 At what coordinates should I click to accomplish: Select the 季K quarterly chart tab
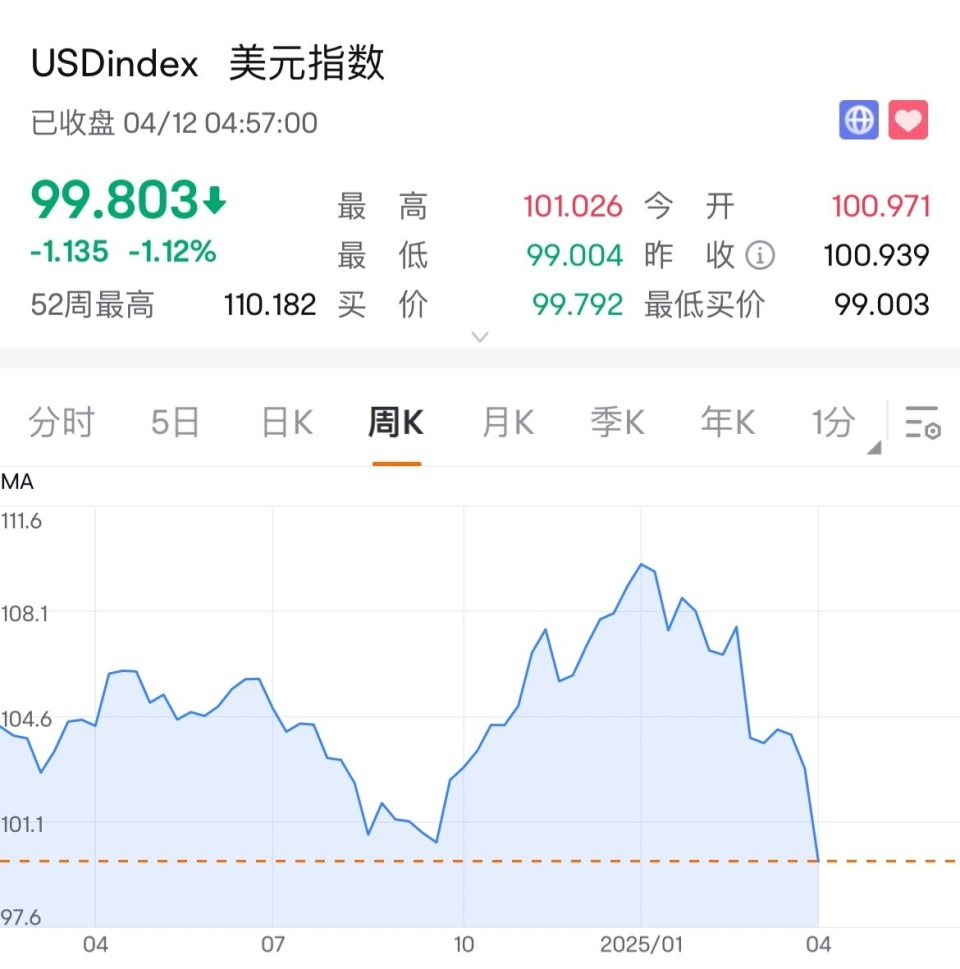616,424
